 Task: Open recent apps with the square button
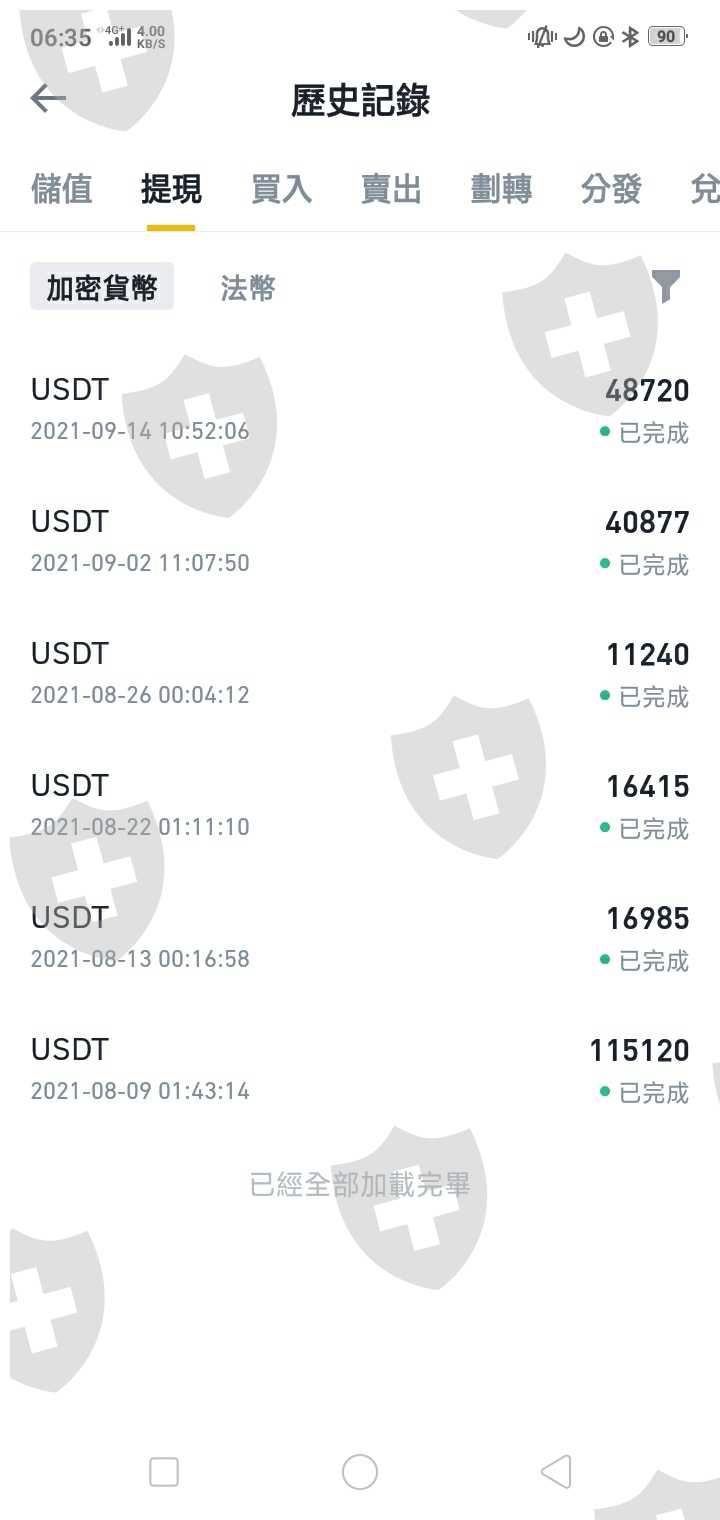point(164,1472)
